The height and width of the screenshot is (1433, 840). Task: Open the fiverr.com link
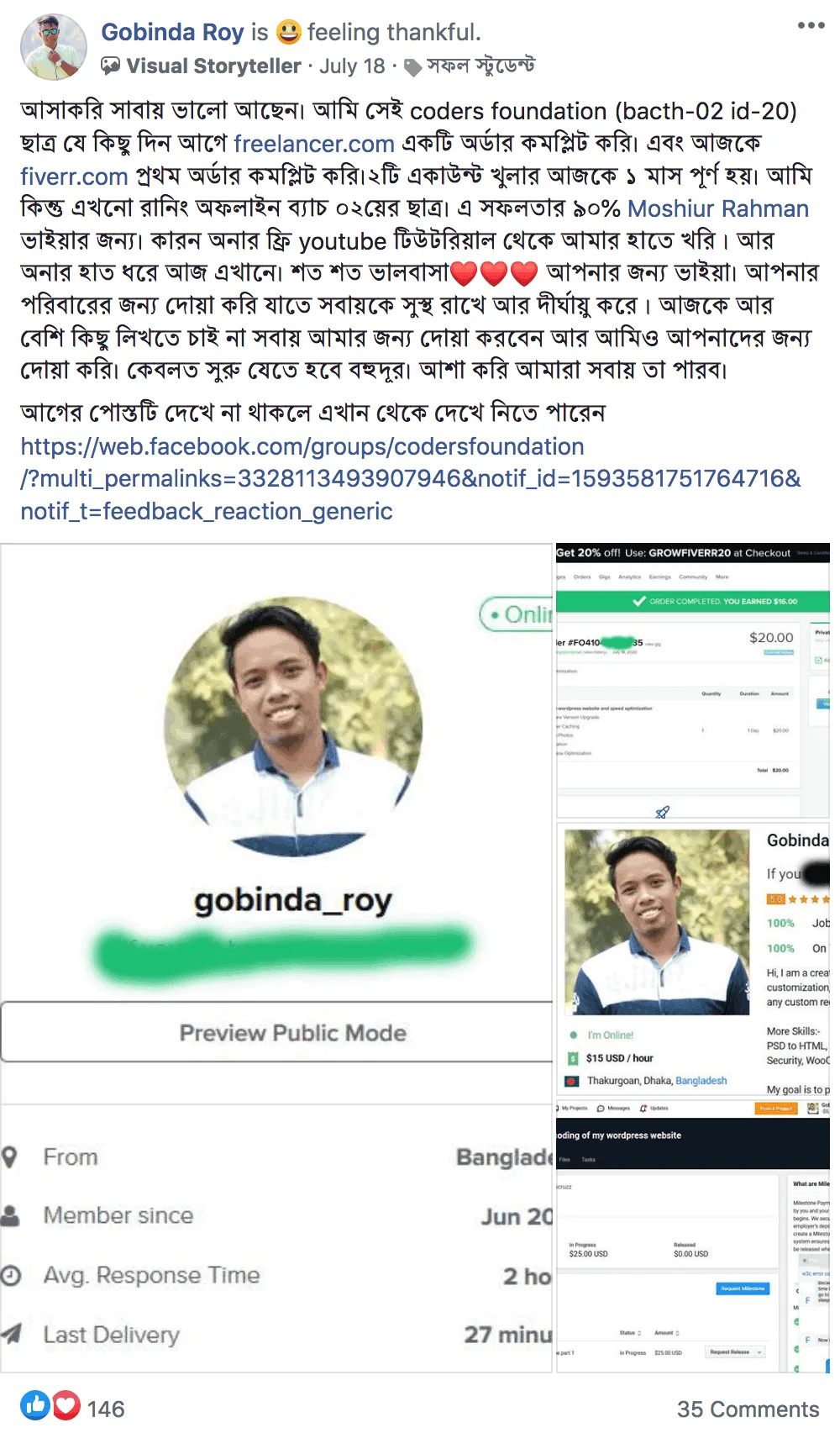(74, 176)
